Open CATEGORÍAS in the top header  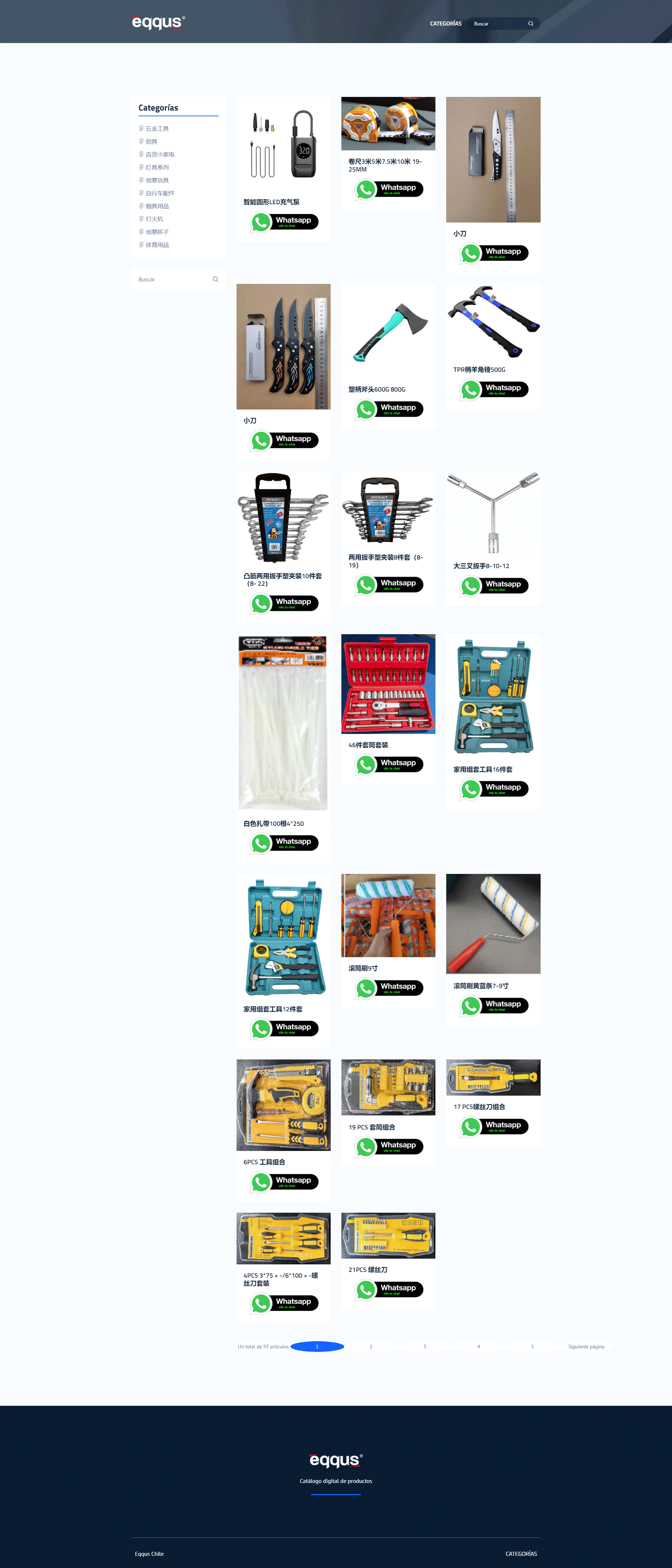[x=445, y=24]
